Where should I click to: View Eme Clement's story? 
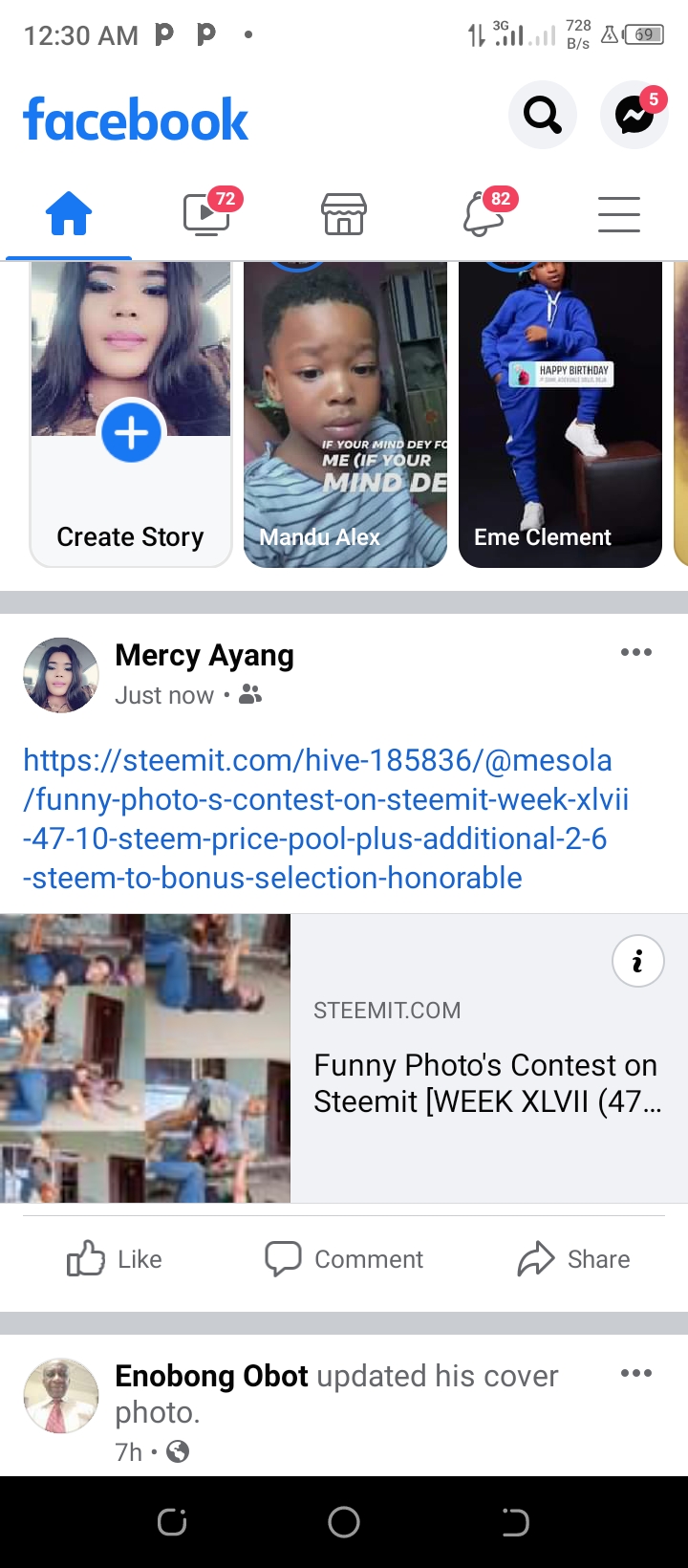(560, 414)
